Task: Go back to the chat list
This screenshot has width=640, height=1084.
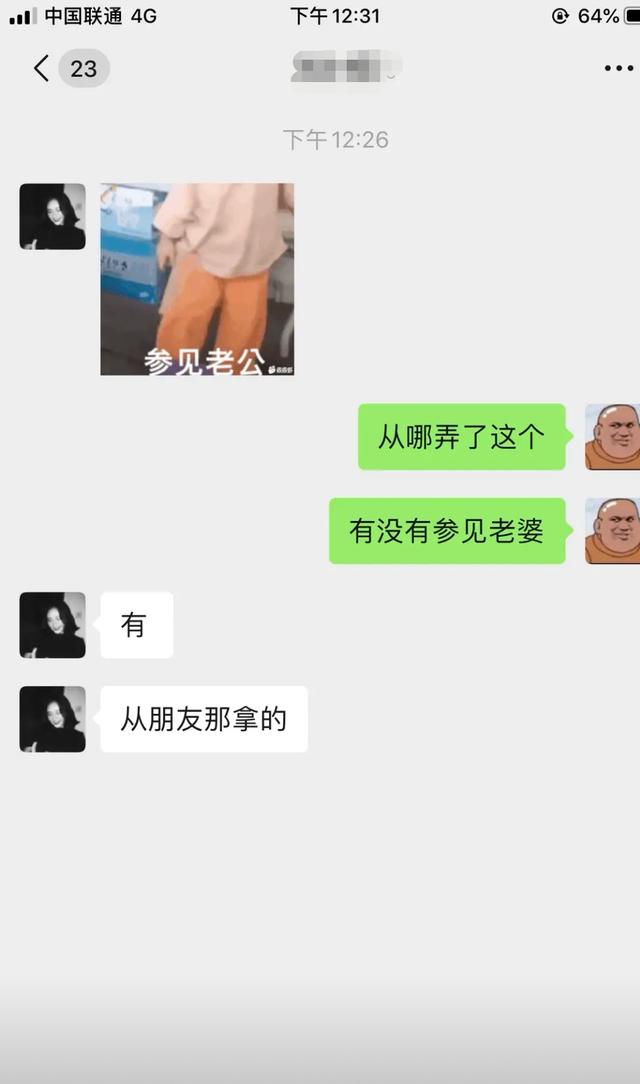Action: pos(42,68)
